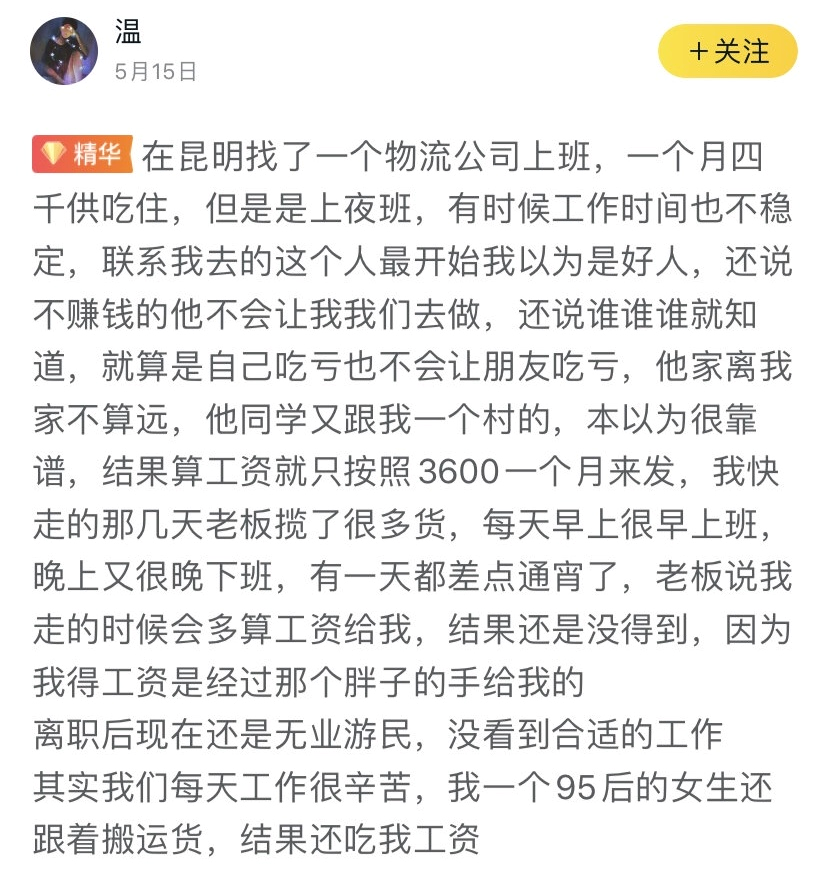The width and height of the screenshot is (828, 882).
Task: Click the plus icon on the 关注 button
Action: point(697,50)
